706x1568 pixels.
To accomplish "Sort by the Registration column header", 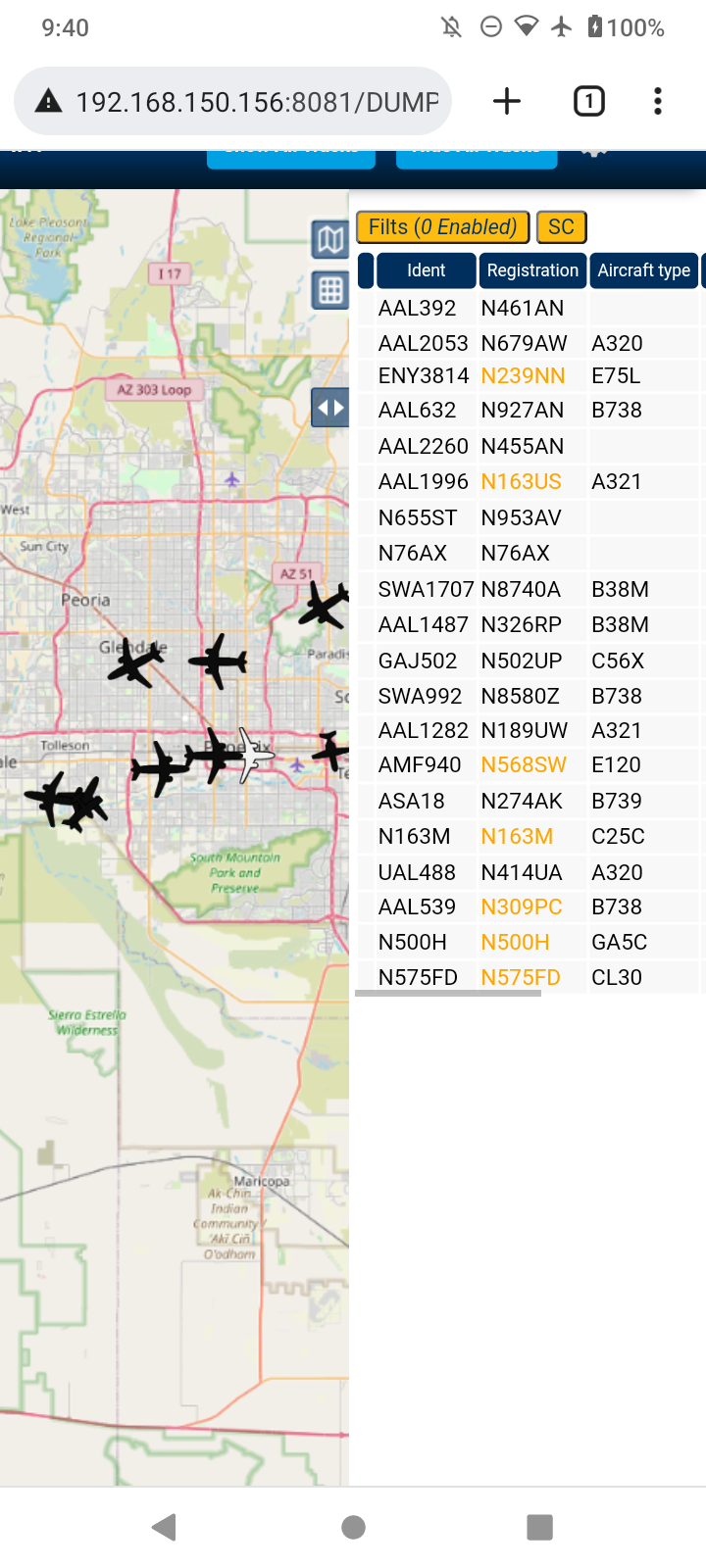I will (532, 270).
